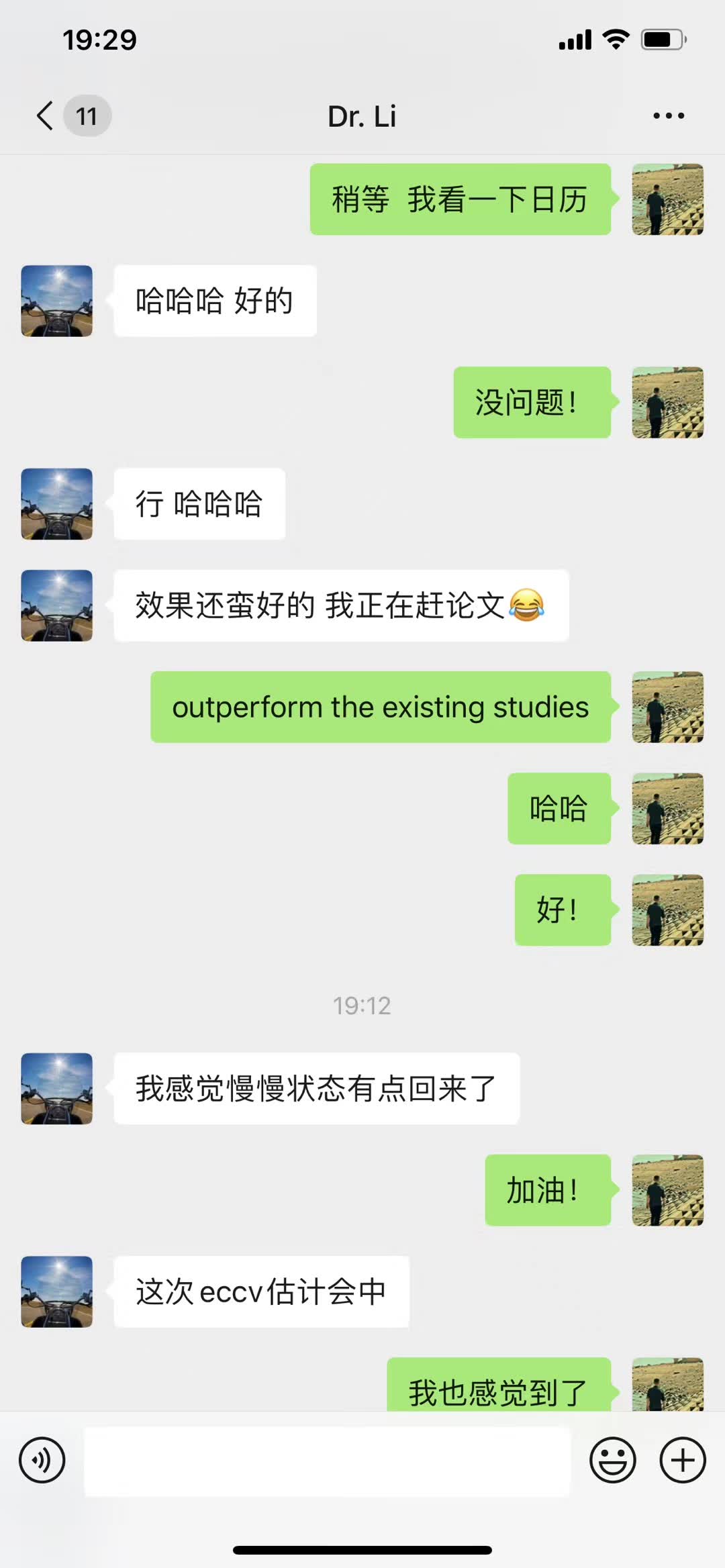Image resolution: width=725 pixels, height=1568 pixels.
Task: Open my avatar beside 没问题!
Action: tap(667, 402)
